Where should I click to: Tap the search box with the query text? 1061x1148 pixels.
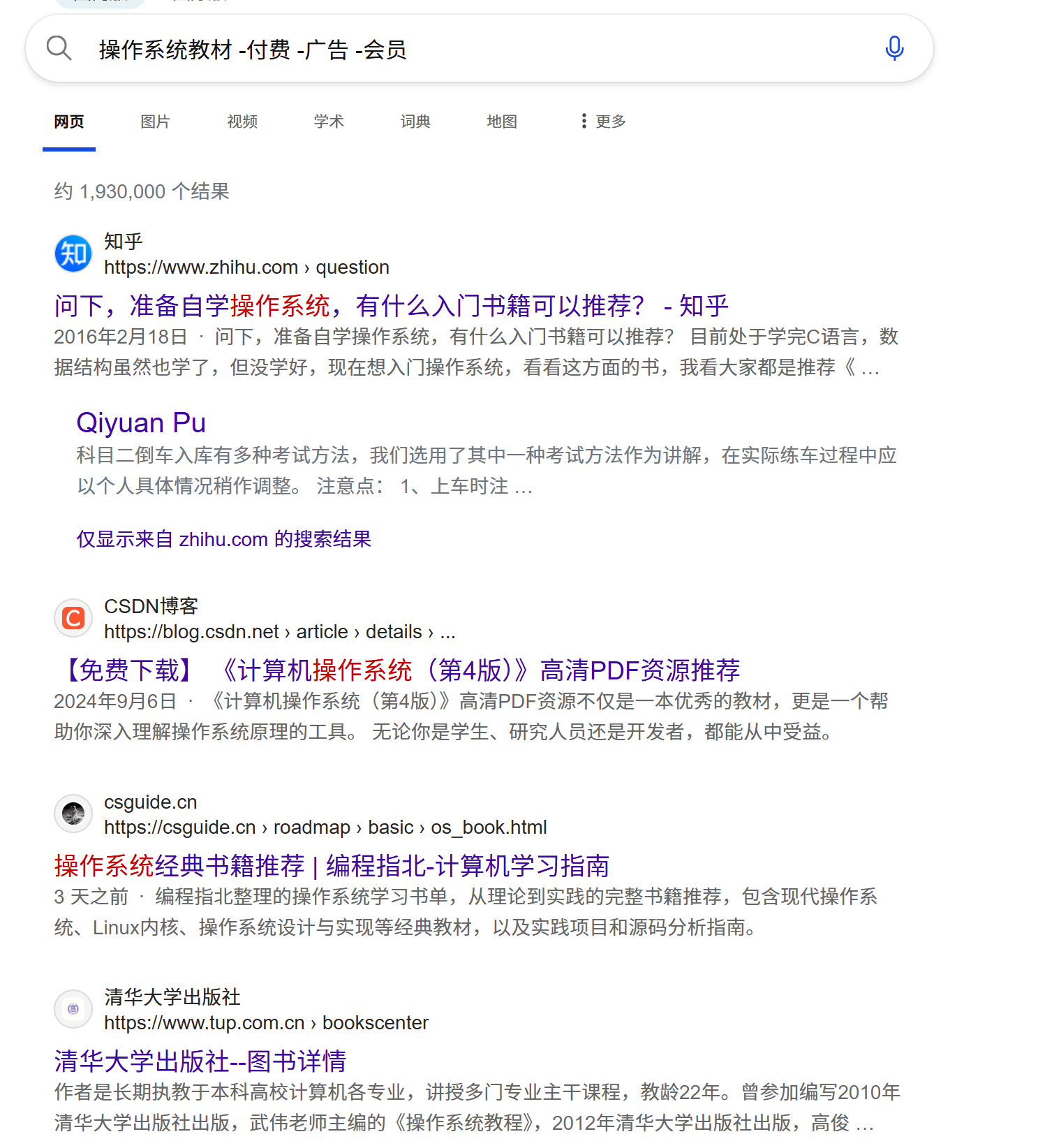click(x=475, y=50)
